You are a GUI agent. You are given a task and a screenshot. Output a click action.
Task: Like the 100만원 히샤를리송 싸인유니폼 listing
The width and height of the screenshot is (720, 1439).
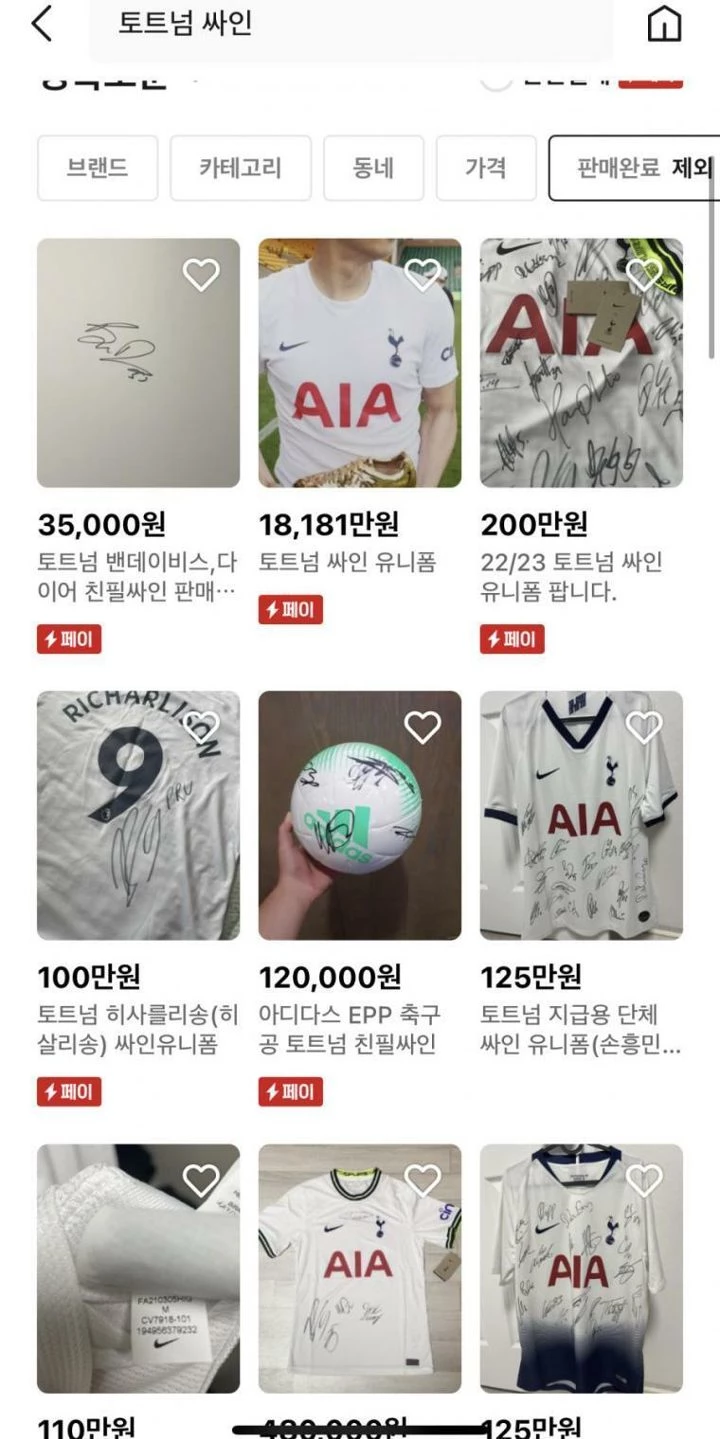click(201, 728)
